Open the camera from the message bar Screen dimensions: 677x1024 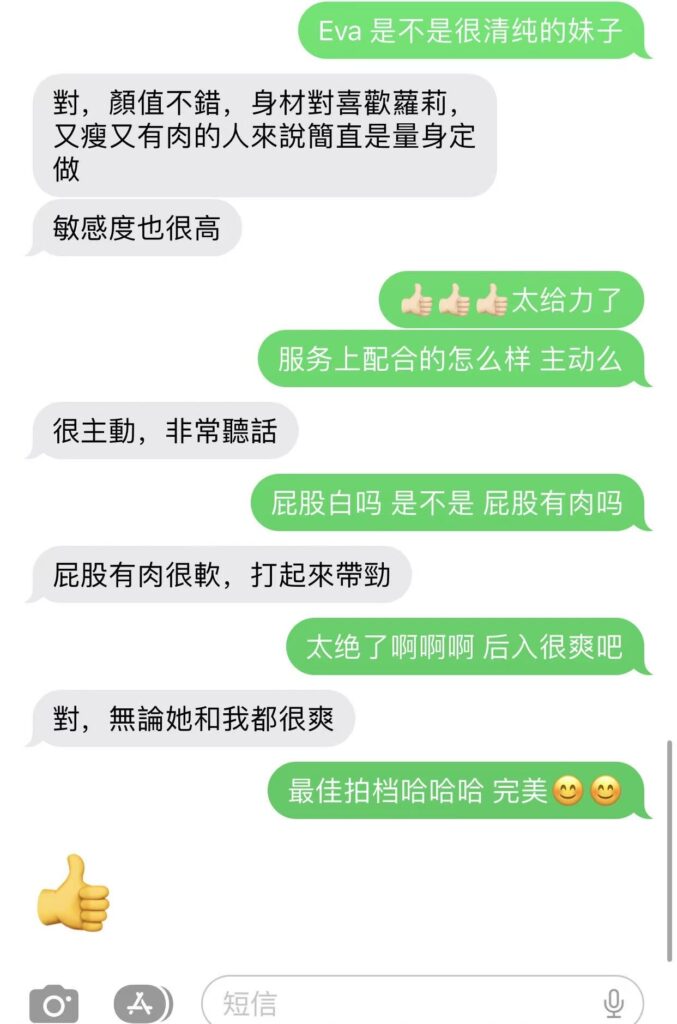click(53, 1003)
